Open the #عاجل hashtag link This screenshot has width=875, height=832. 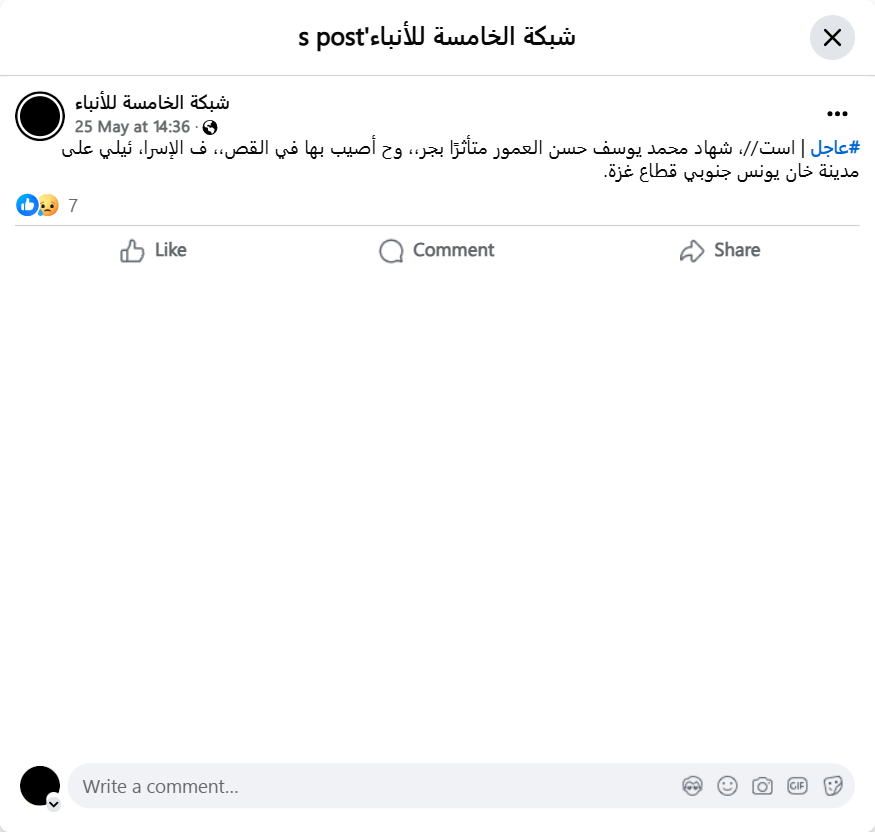835,149
